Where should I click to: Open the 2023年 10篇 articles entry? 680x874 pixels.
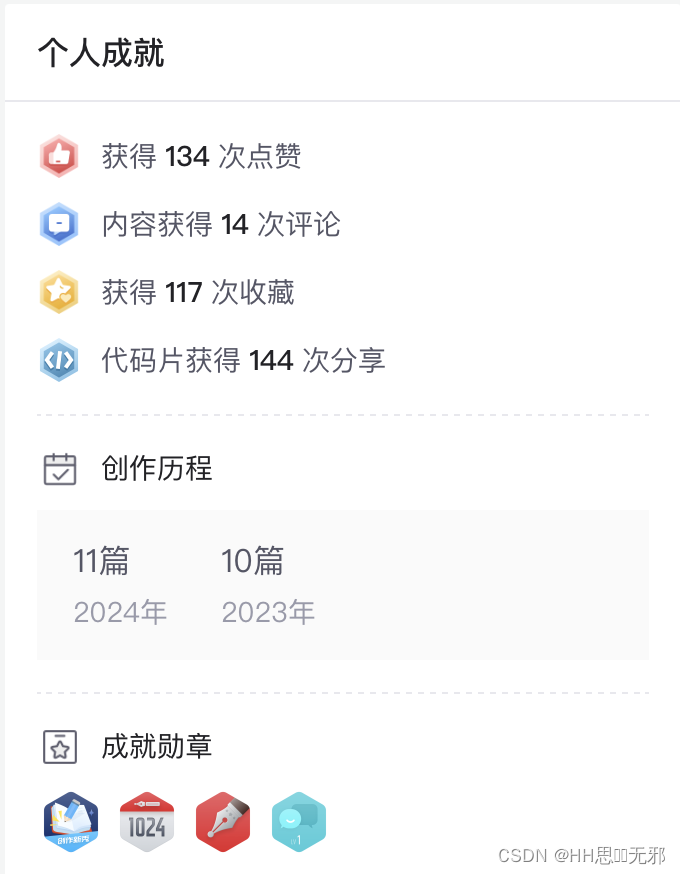pyautogui.click(x=268, y=585)
